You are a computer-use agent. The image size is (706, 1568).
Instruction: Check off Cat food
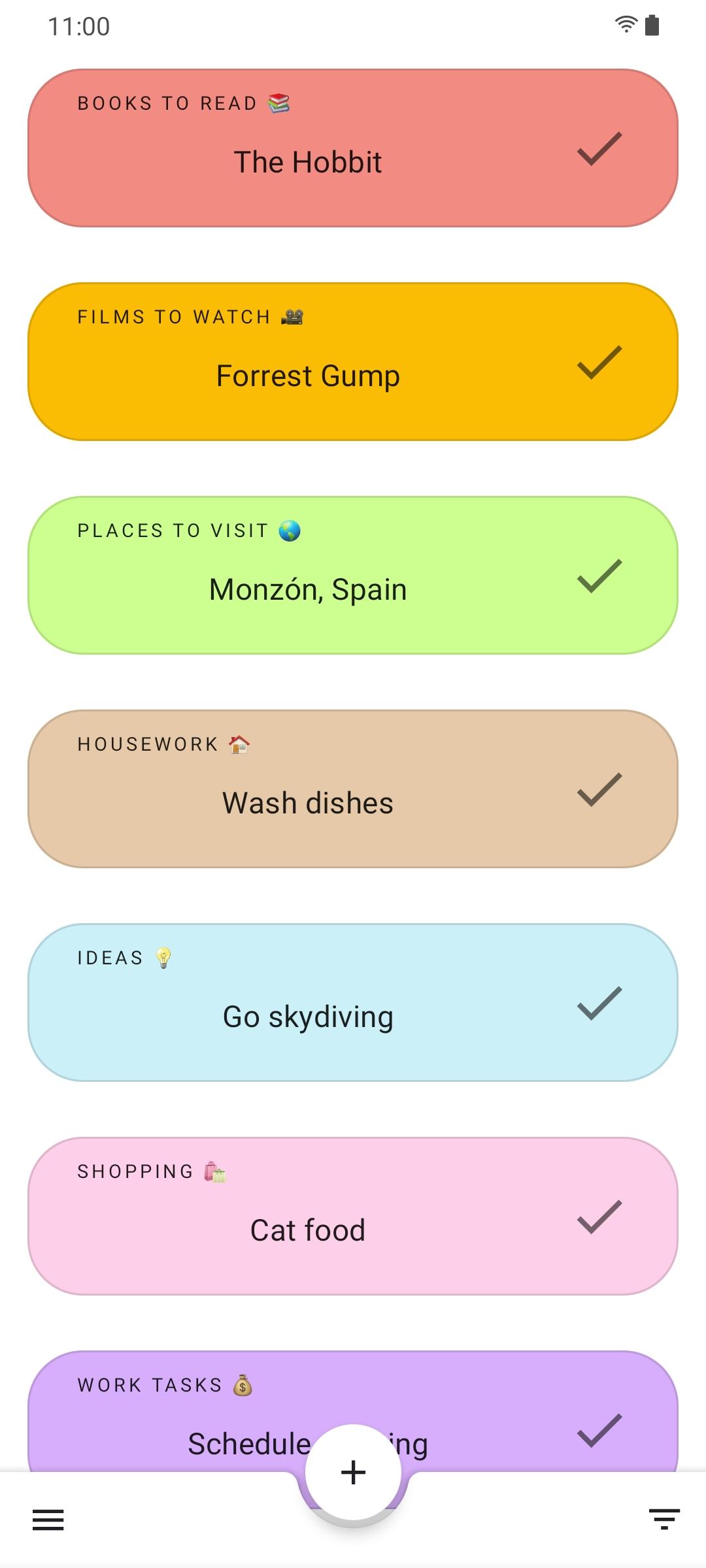point(599,1217)
